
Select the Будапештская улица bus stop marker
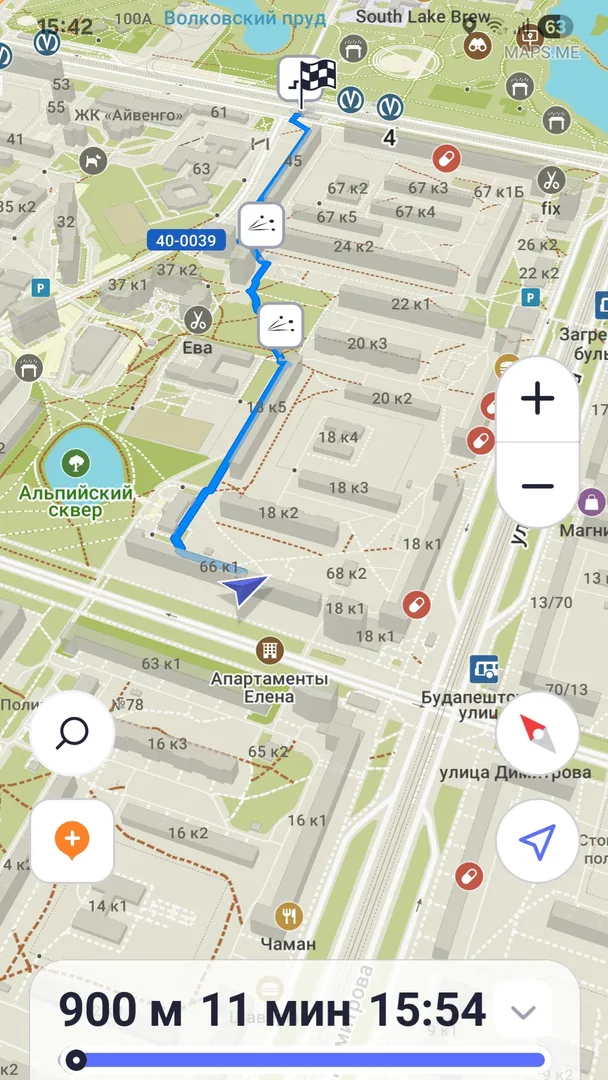[x=486, y=669]
